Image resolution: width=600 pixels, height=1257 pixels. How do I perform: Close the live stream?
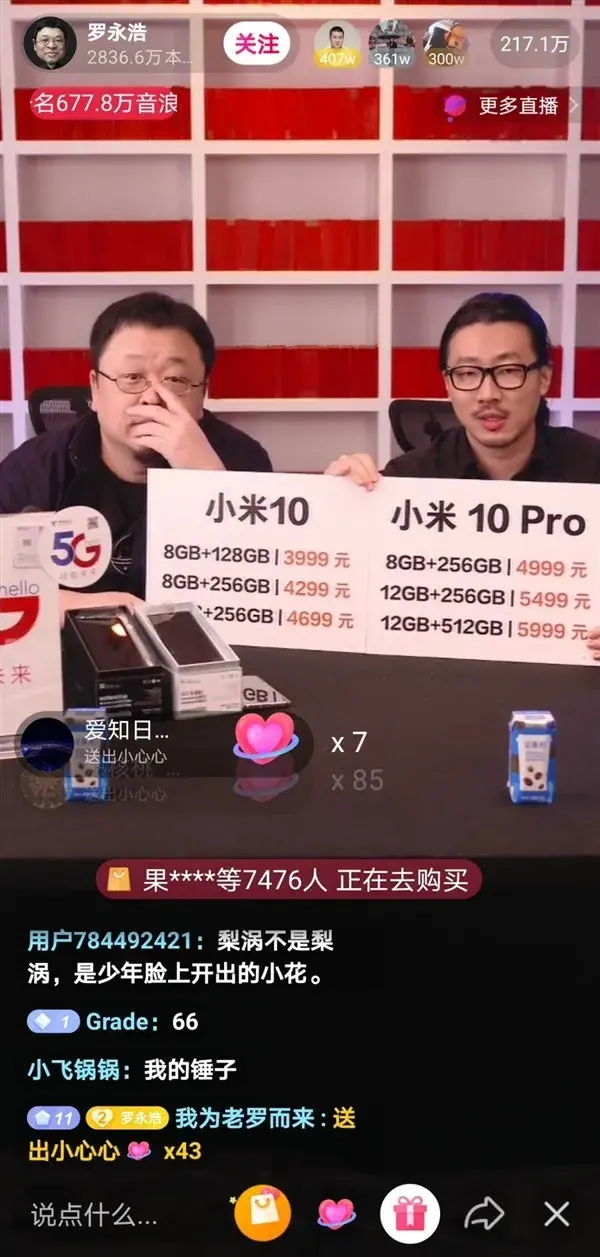coord(556,1214)
